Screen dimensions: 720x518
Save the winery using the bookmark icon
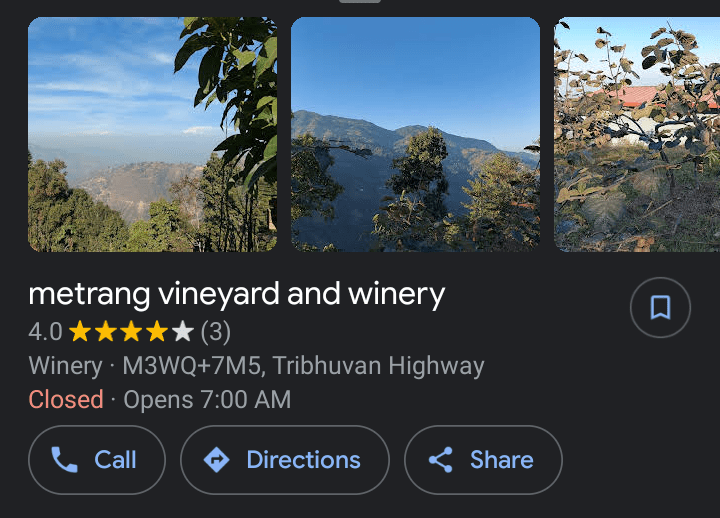click(x=660, y=308)
